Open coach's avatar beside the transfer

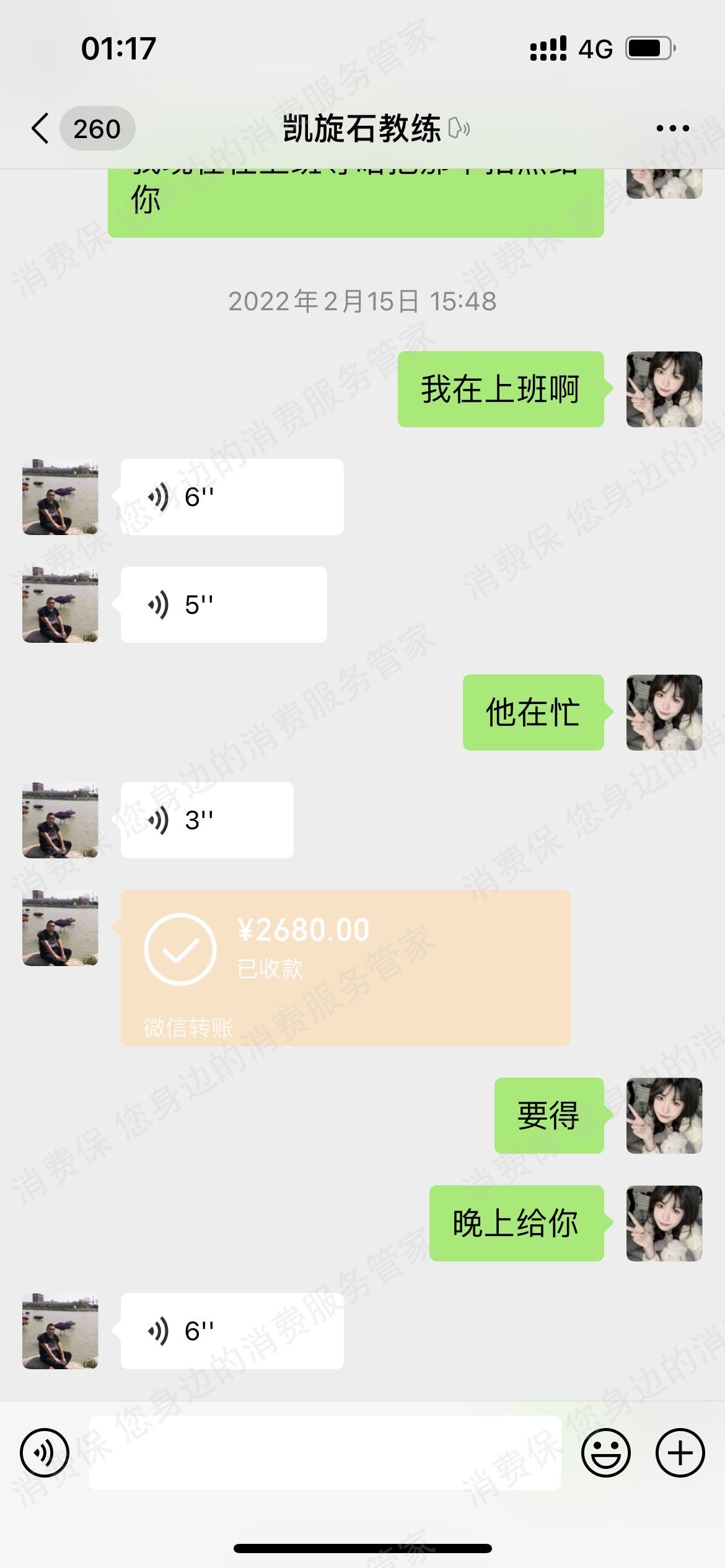click(x=60, y=928)
